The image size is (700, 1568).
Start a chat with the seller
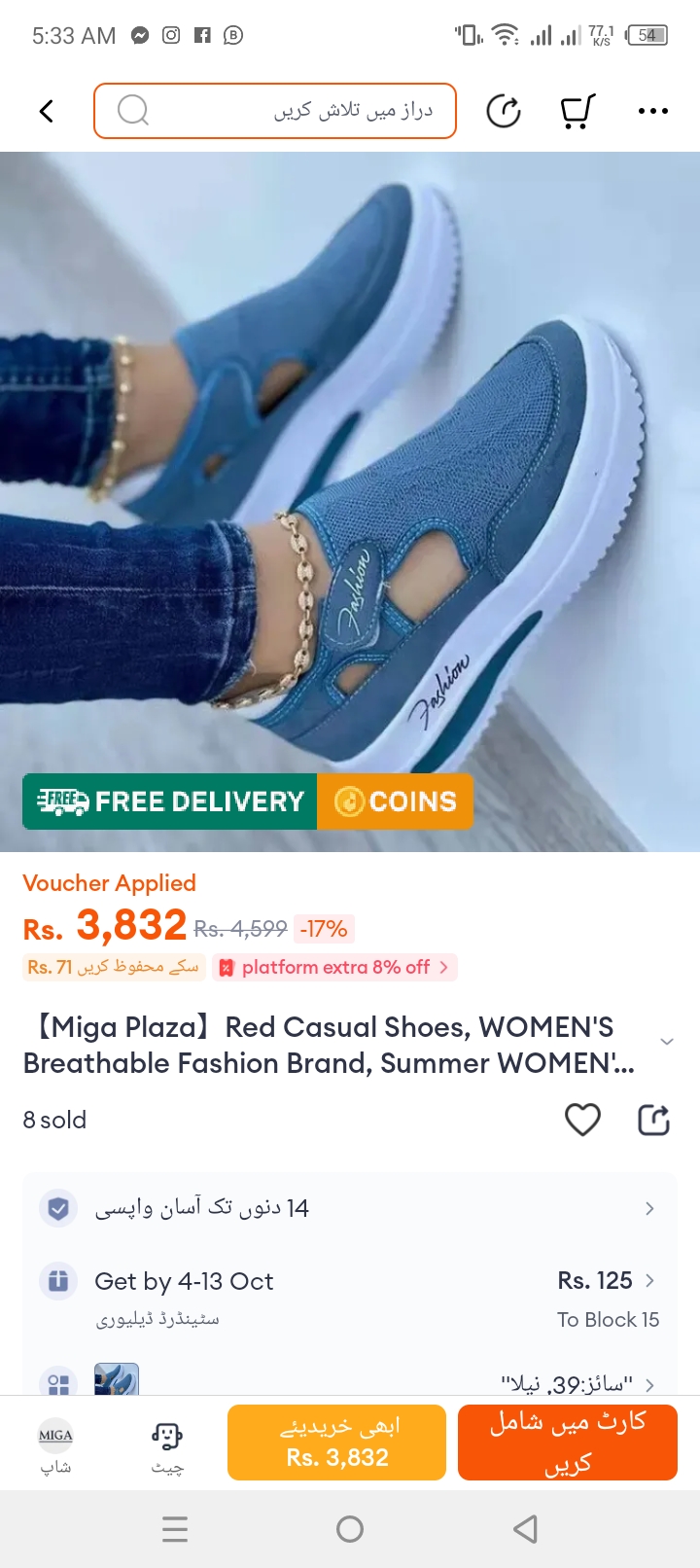(166, 1446)
